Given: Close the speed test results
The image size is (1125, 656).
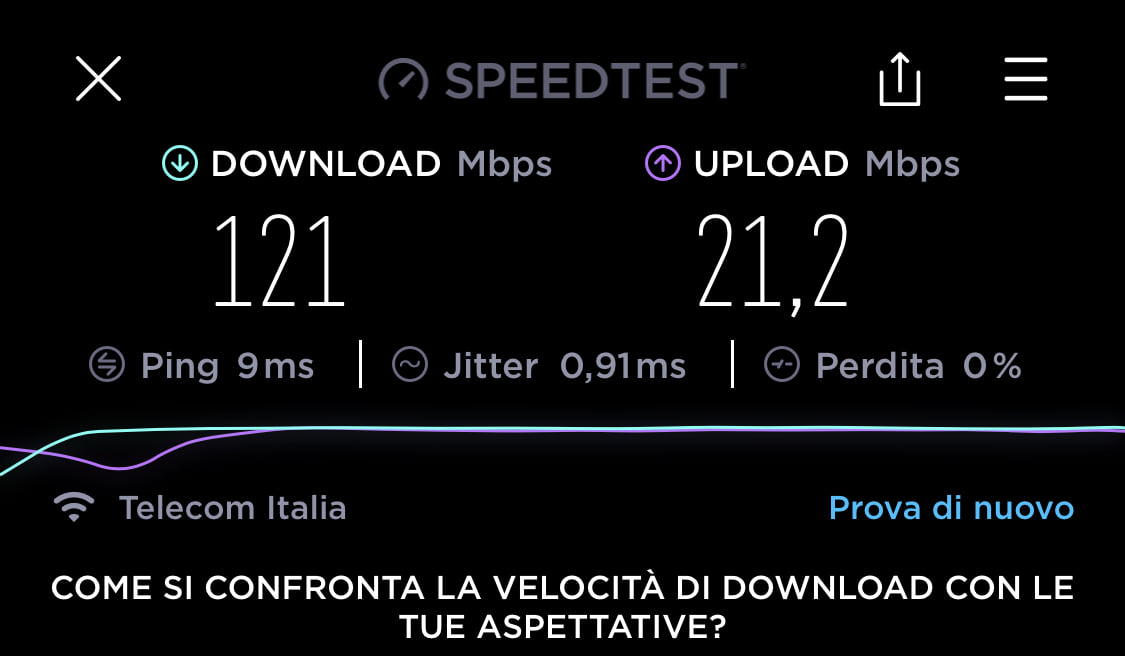Looking at the screenshot, I should pyautogui.click(x=98, y=79).
